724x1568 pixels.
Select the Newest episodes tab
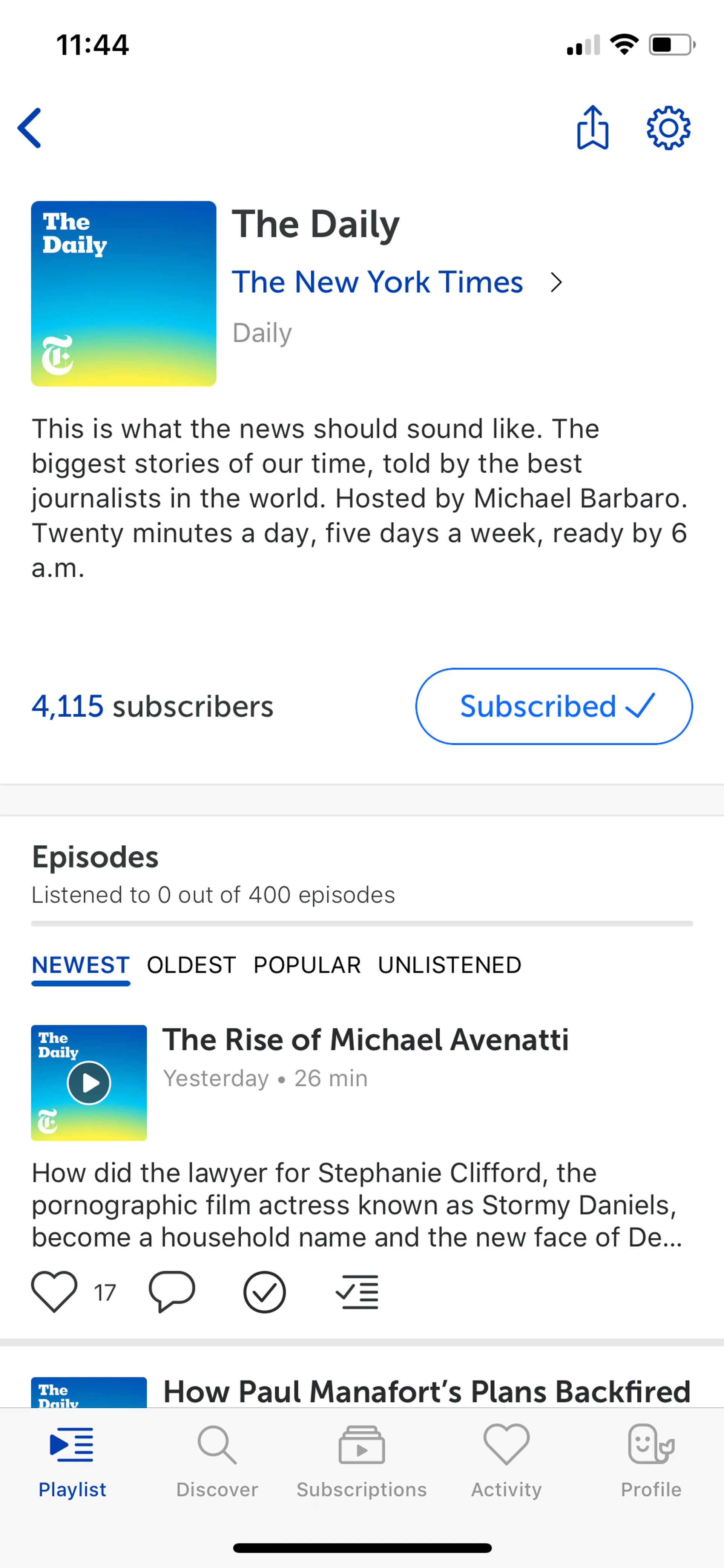(x=80, y=965)
